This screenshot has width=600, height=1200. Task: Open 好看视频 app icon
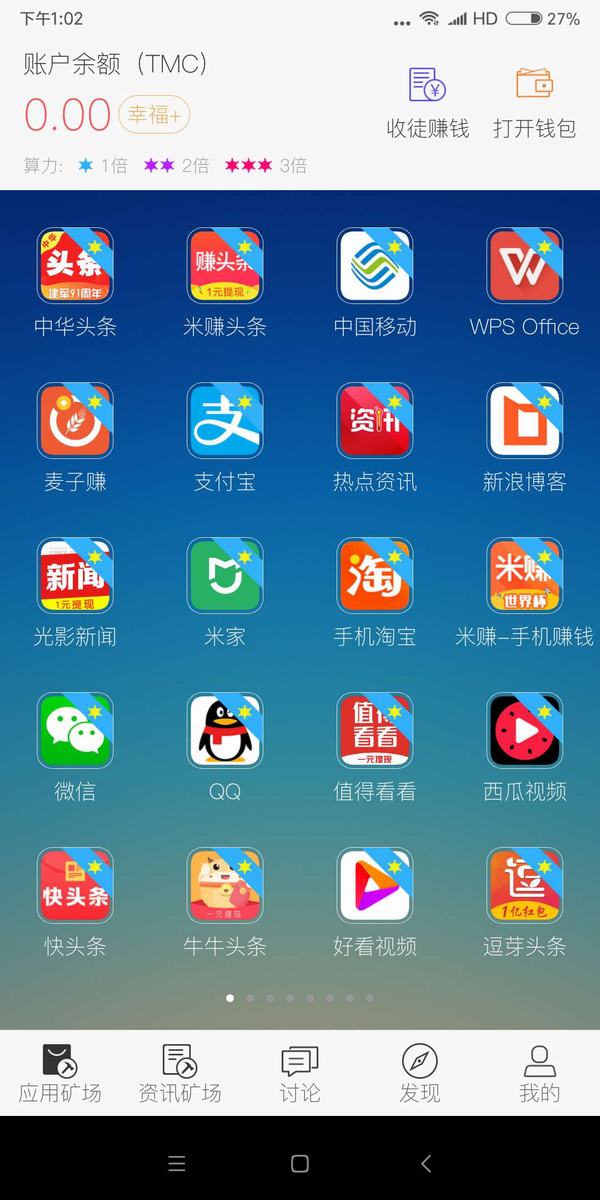coord(375,886)
